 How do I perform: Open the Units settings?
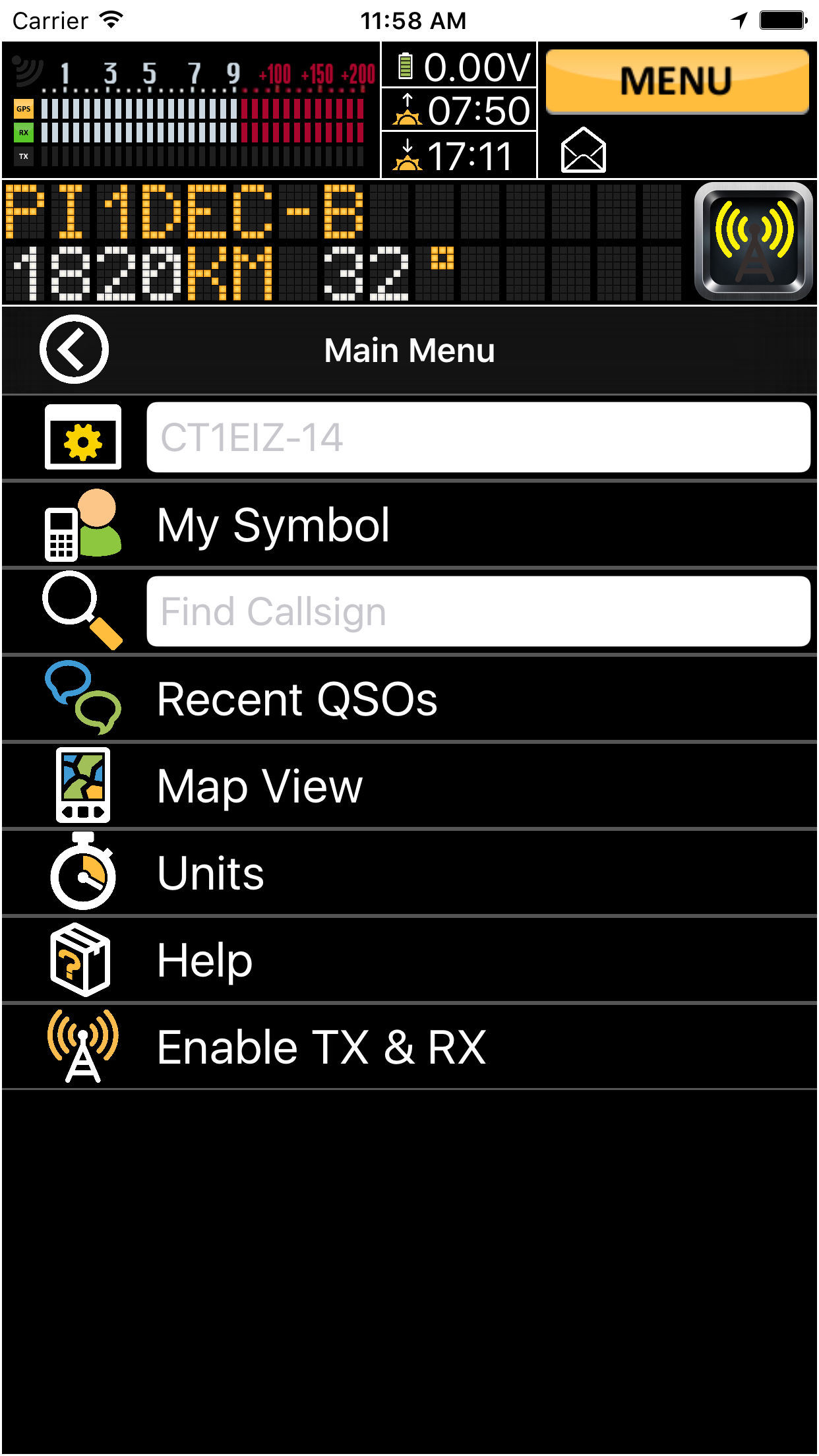(409, 873)
